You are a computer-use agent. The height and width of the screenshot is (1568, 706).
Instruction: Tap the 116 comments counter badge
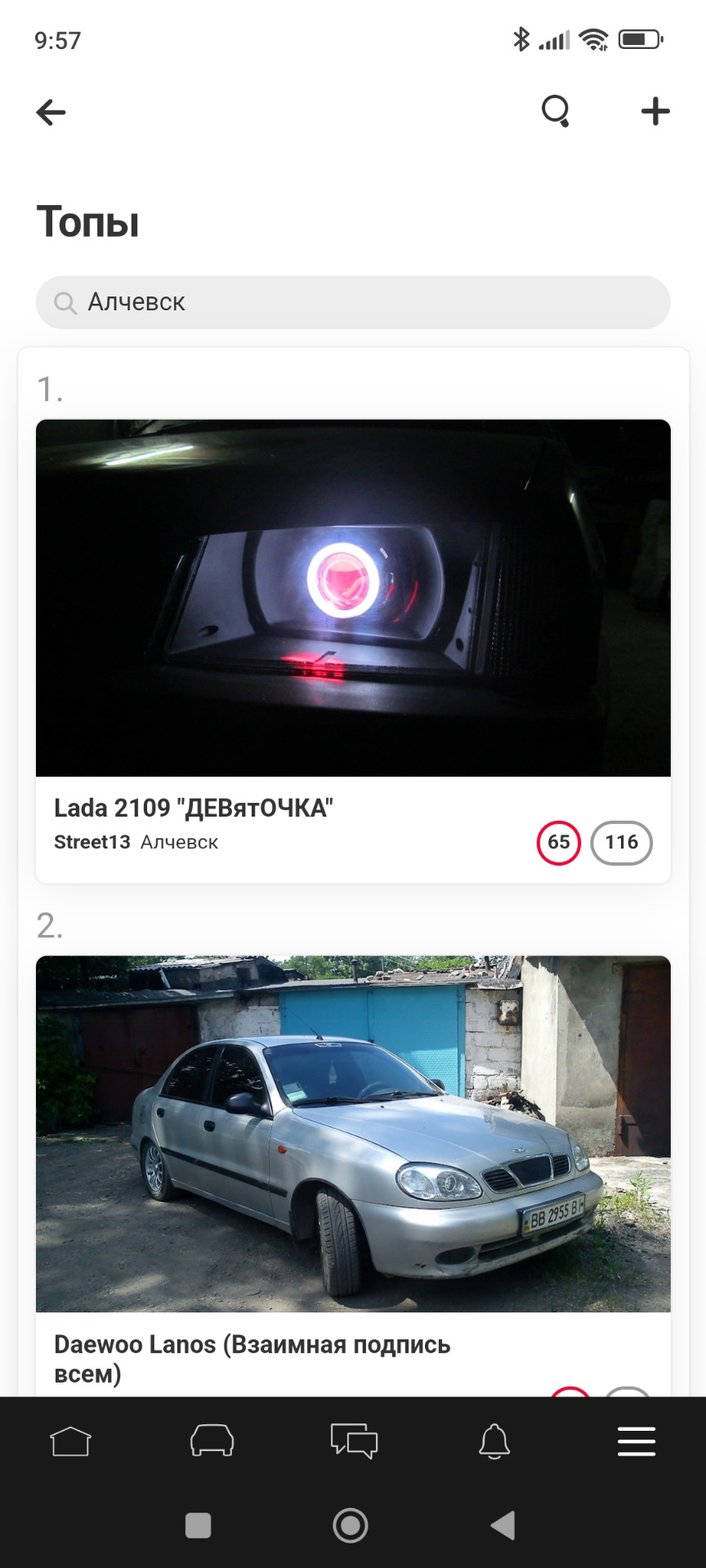[622, 842]
